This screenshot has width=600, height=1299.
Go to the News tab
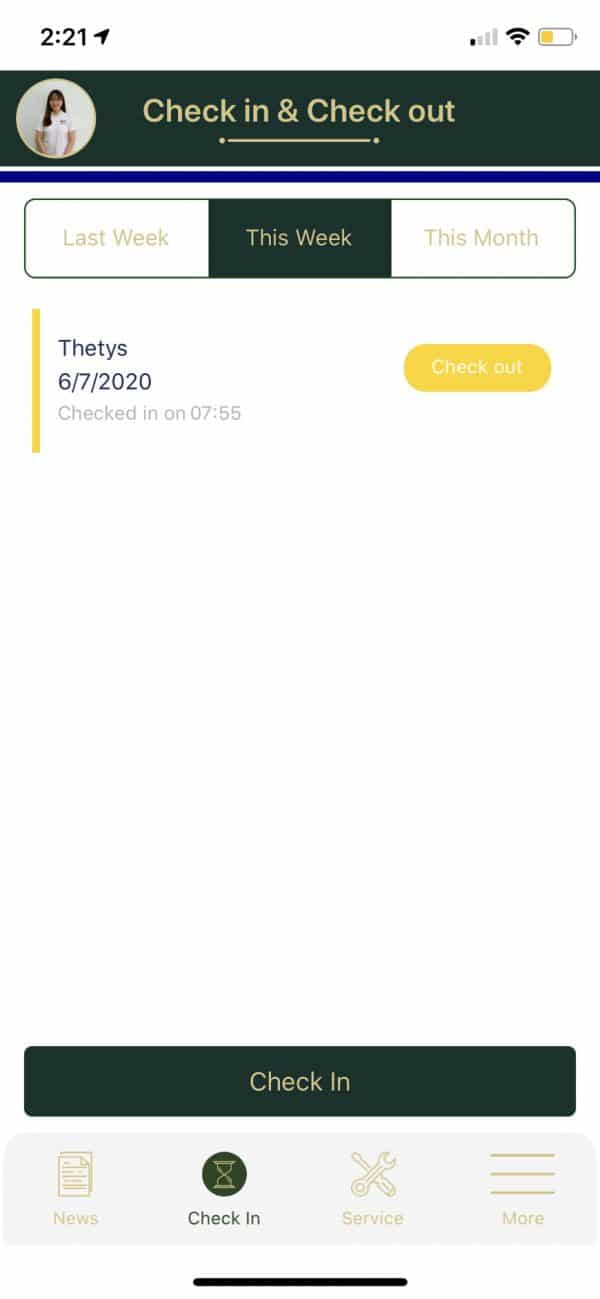[76, 1188]
